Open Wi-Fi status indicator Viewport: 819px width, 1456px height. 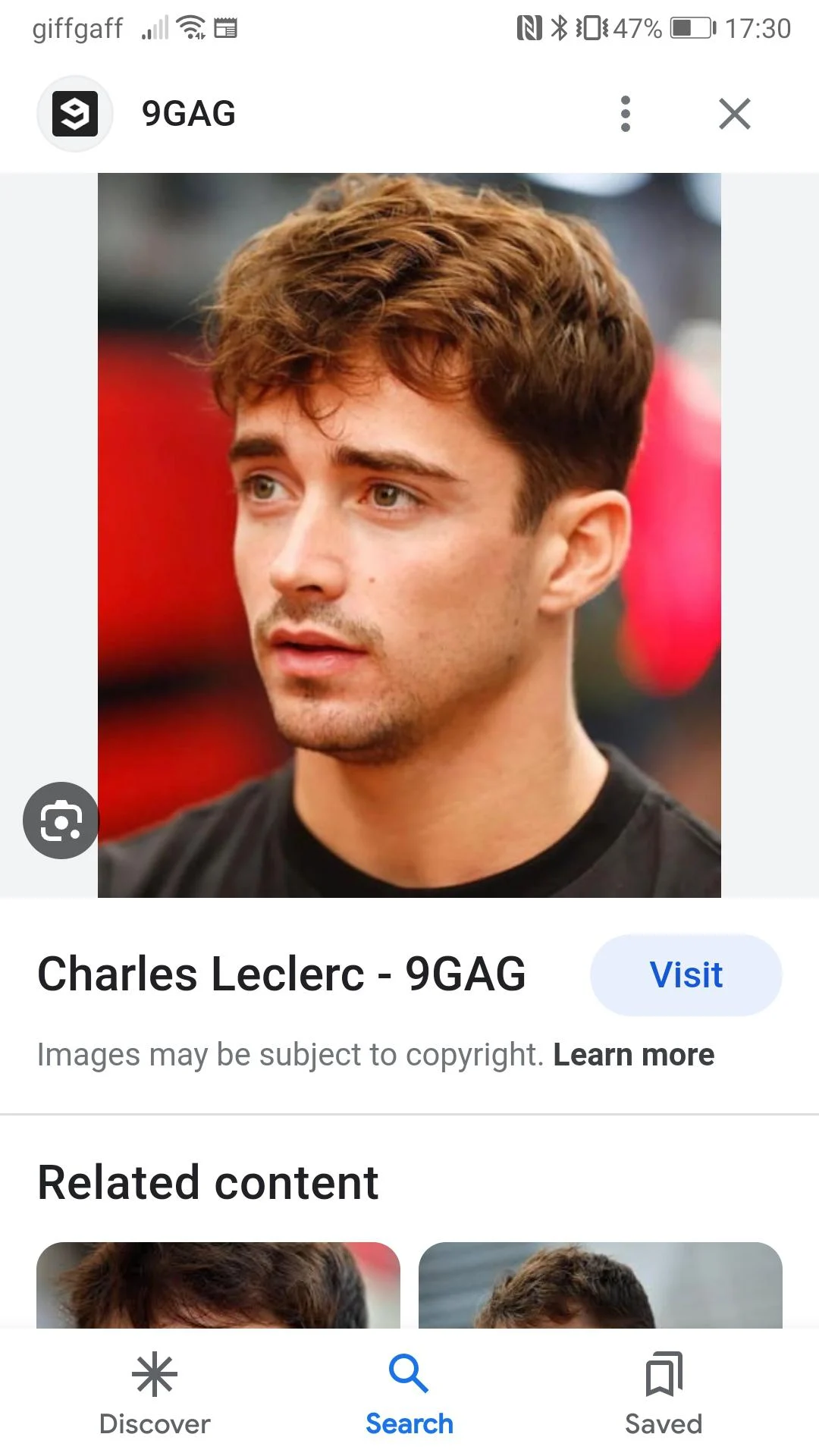coord(191,27)
